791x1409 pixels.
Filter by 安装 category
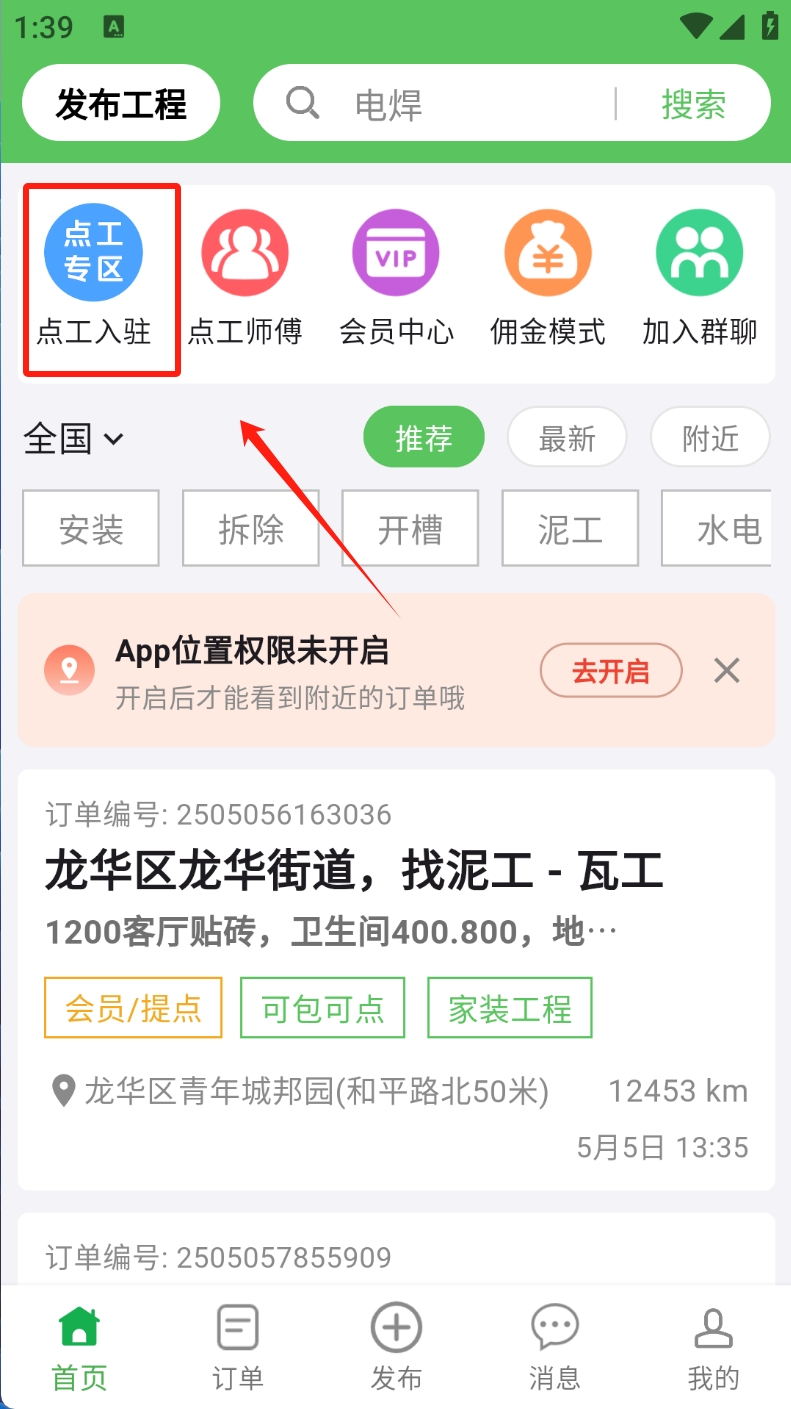[91, 528]
